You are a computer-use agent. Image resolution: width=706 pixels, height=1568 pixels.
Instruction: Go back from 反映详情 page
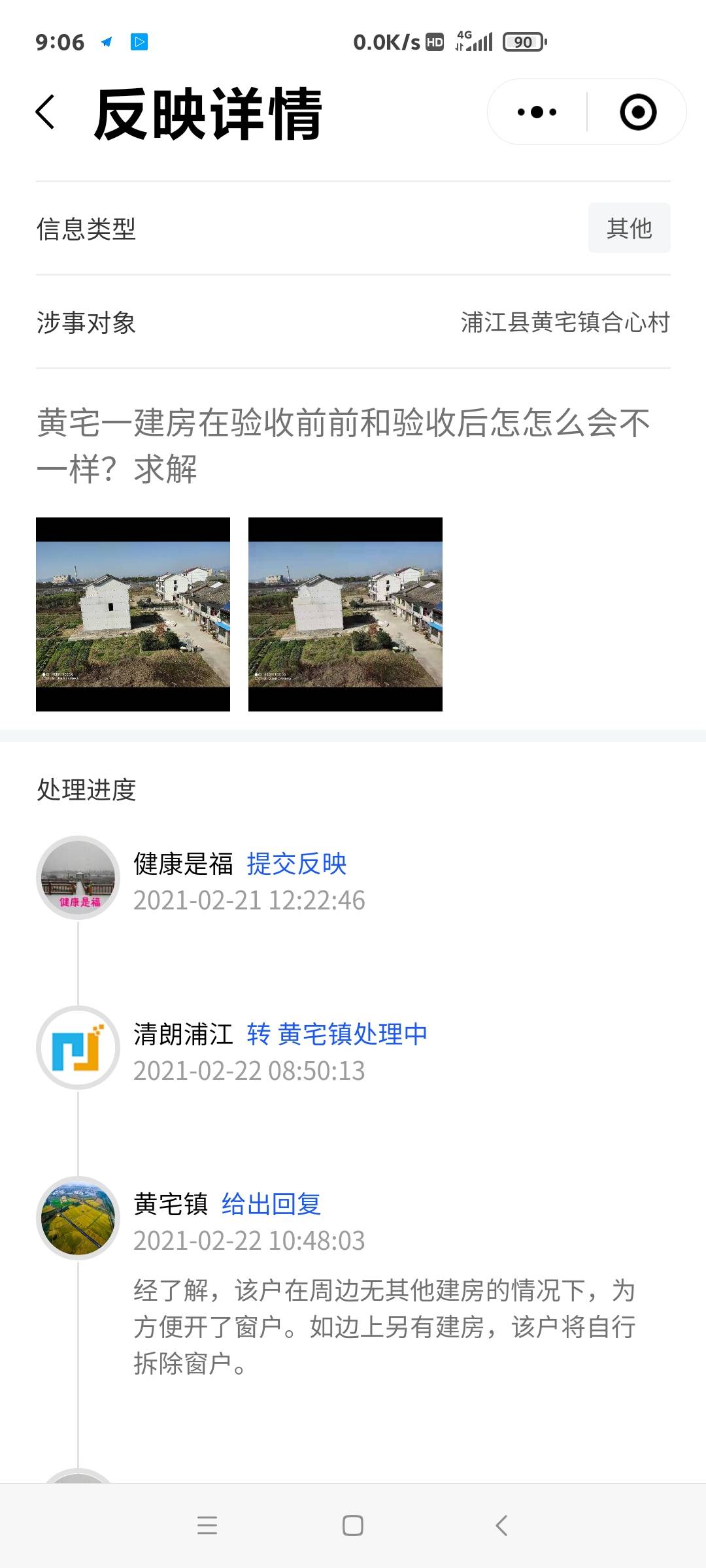[x=45, y=112]
